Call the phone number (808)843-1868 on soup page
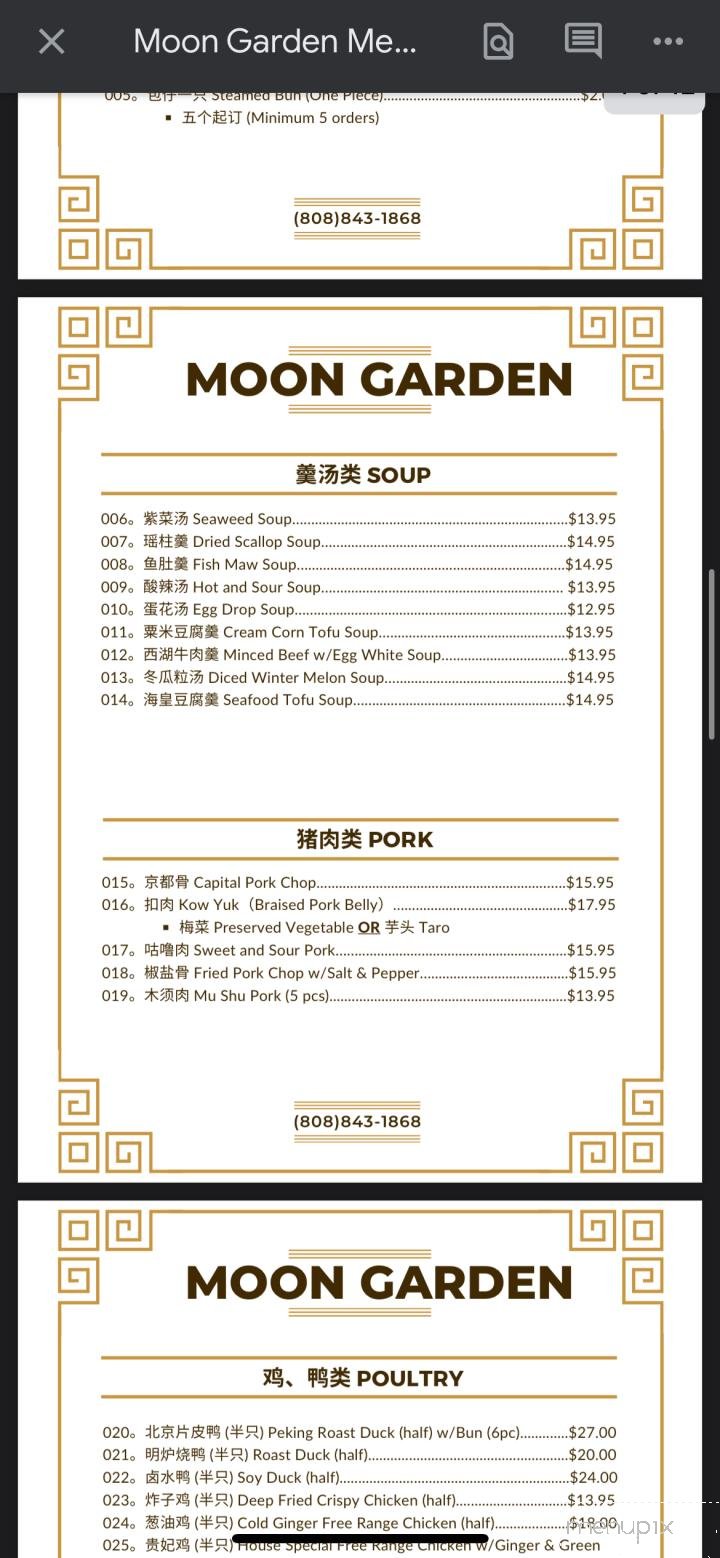Screen dimensions: 720x1558 tap(356, 217)
